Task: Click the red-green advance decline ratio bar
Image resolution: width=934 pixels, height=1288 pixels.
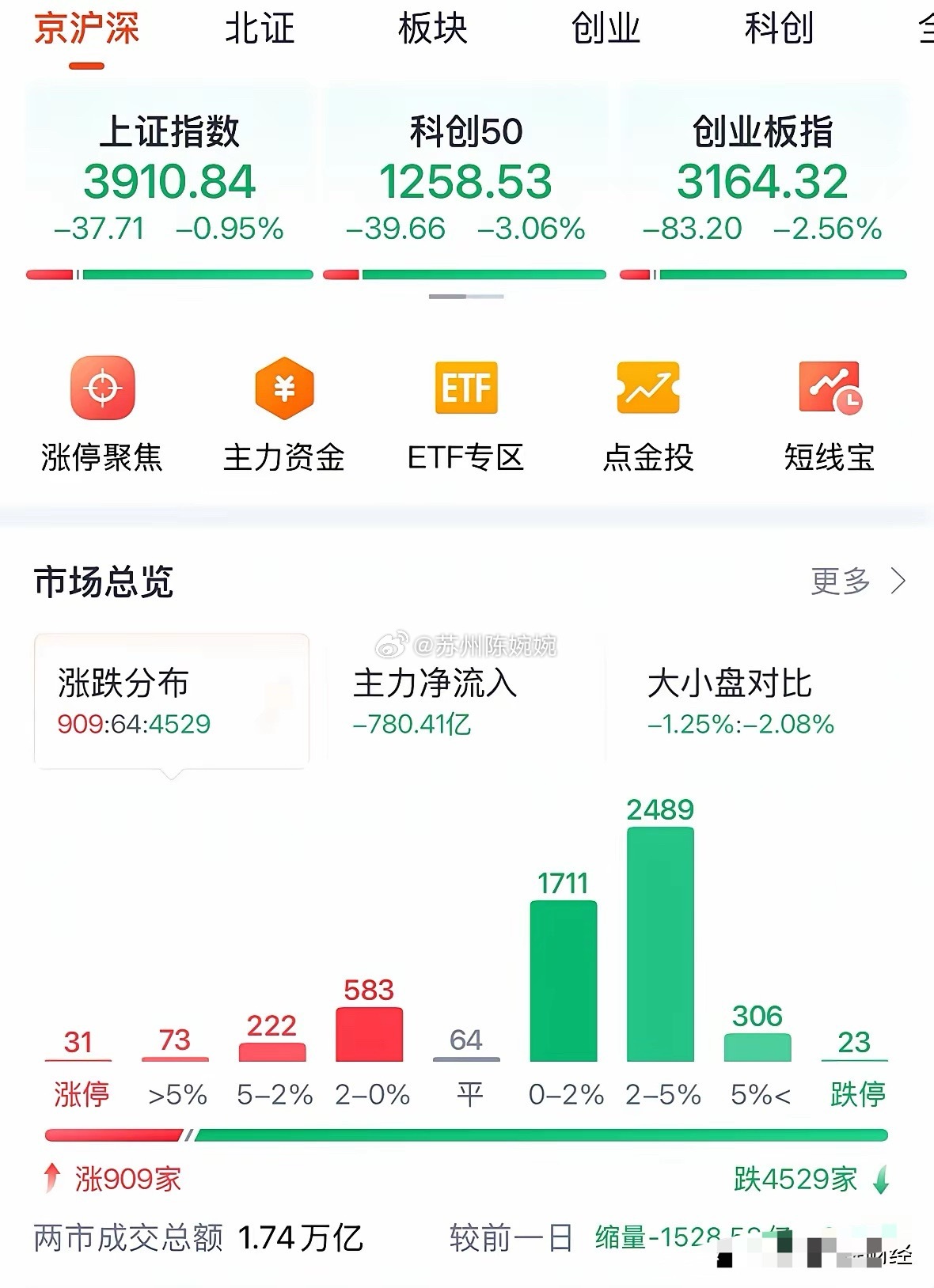Action: pyautogui.click(x=467, y=1133)
